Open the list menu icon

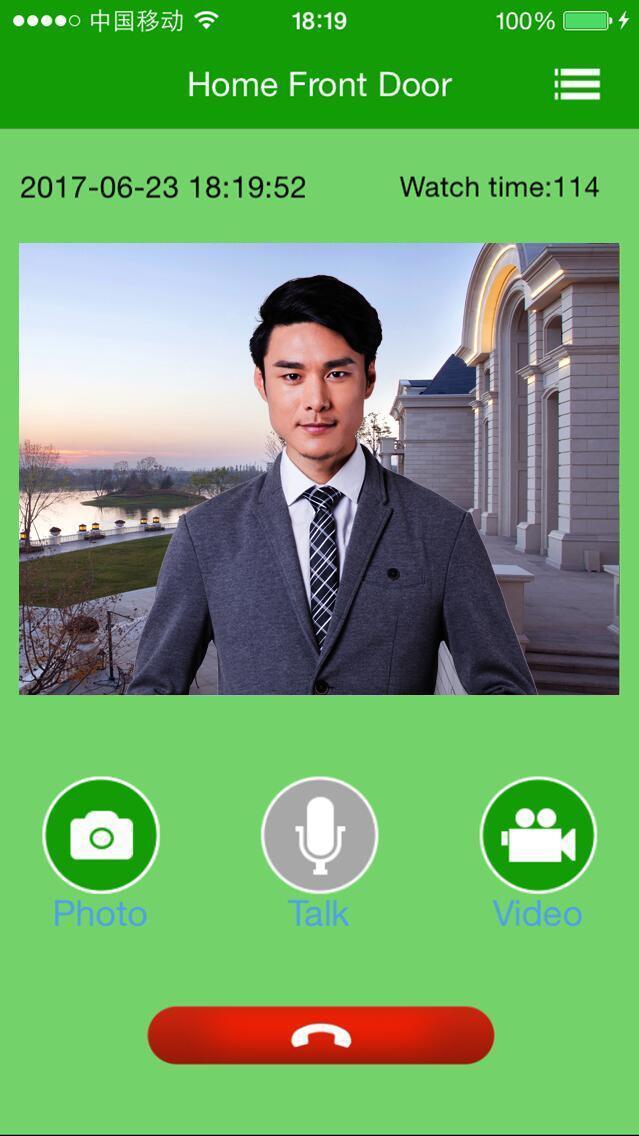[x=577, y=85]
